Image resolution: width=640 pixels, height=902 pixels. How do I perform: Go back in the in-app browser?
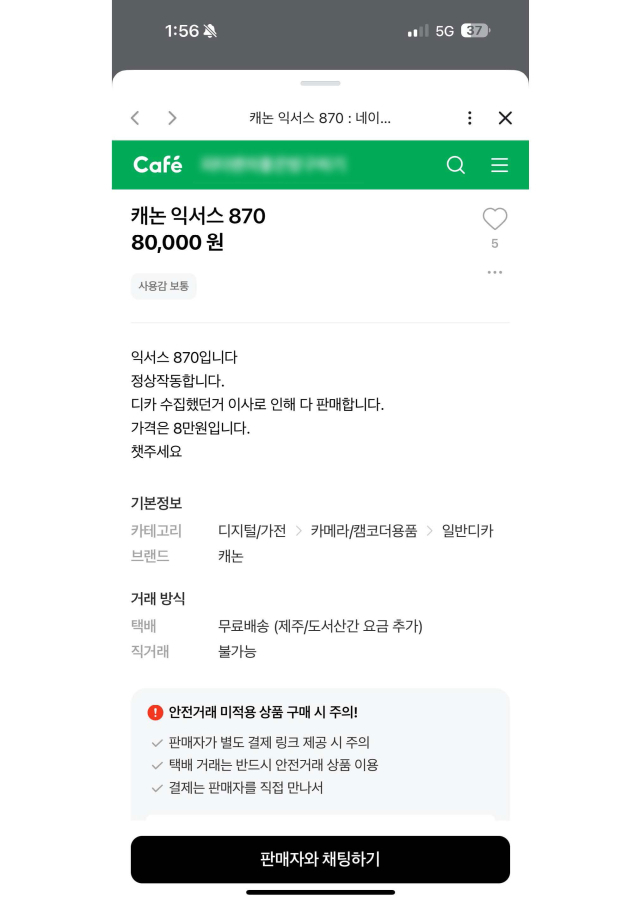coord(135,118)
